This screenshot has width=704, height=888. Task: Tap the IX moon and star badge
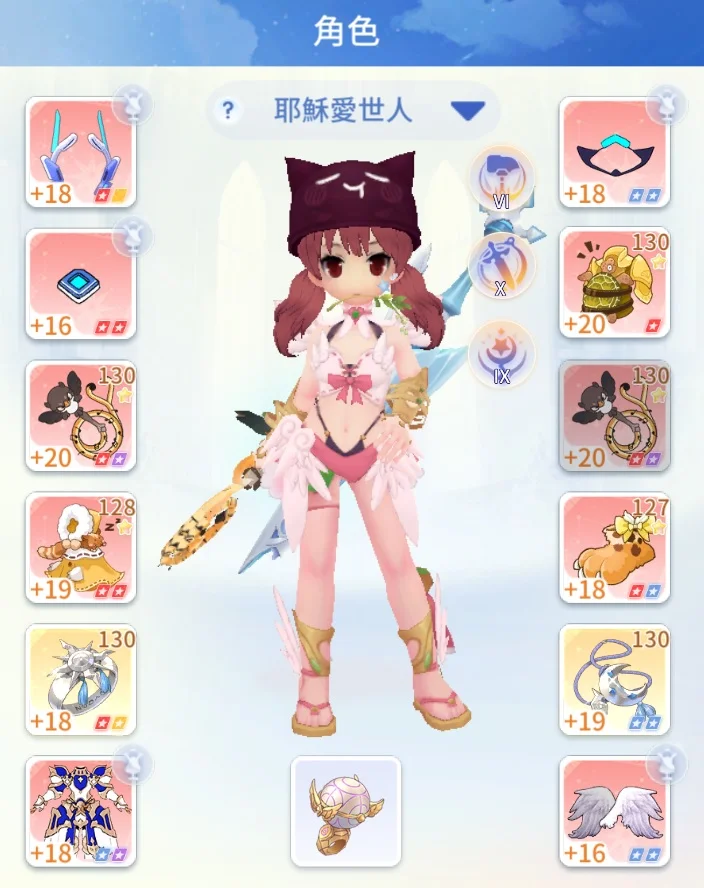pos(501,352)
